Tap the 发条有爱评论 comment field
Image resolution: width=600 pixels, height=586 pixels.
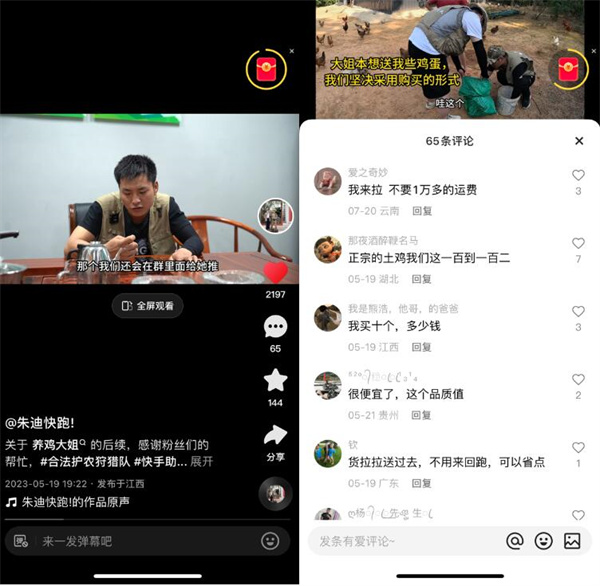pyautogui.click(x=400, y=541)
